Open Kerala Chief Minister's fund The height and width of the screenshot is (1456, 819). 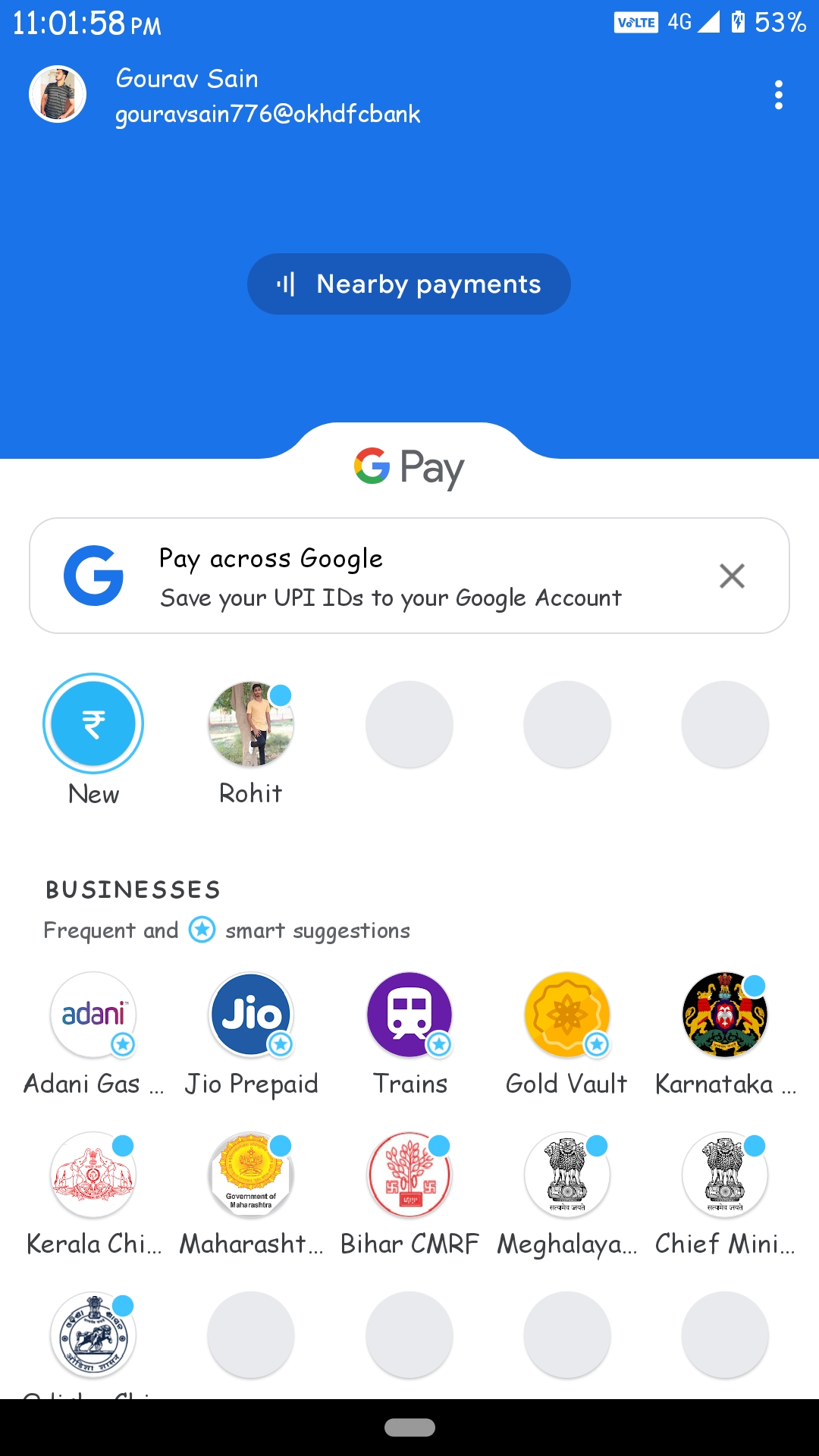pos(93,1175)
